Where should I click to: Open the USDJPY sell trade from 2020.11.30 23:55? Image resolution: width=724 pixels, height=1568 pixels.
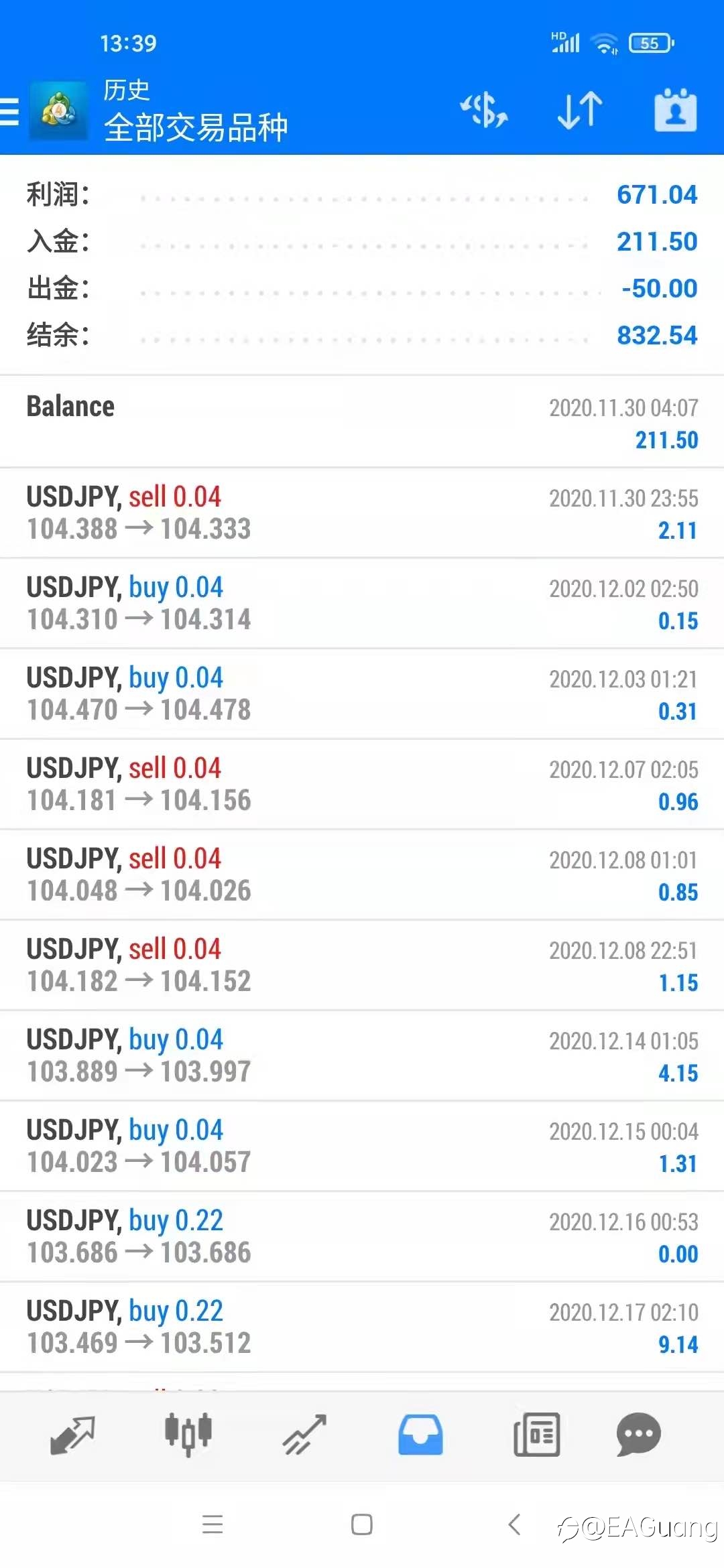362,513
